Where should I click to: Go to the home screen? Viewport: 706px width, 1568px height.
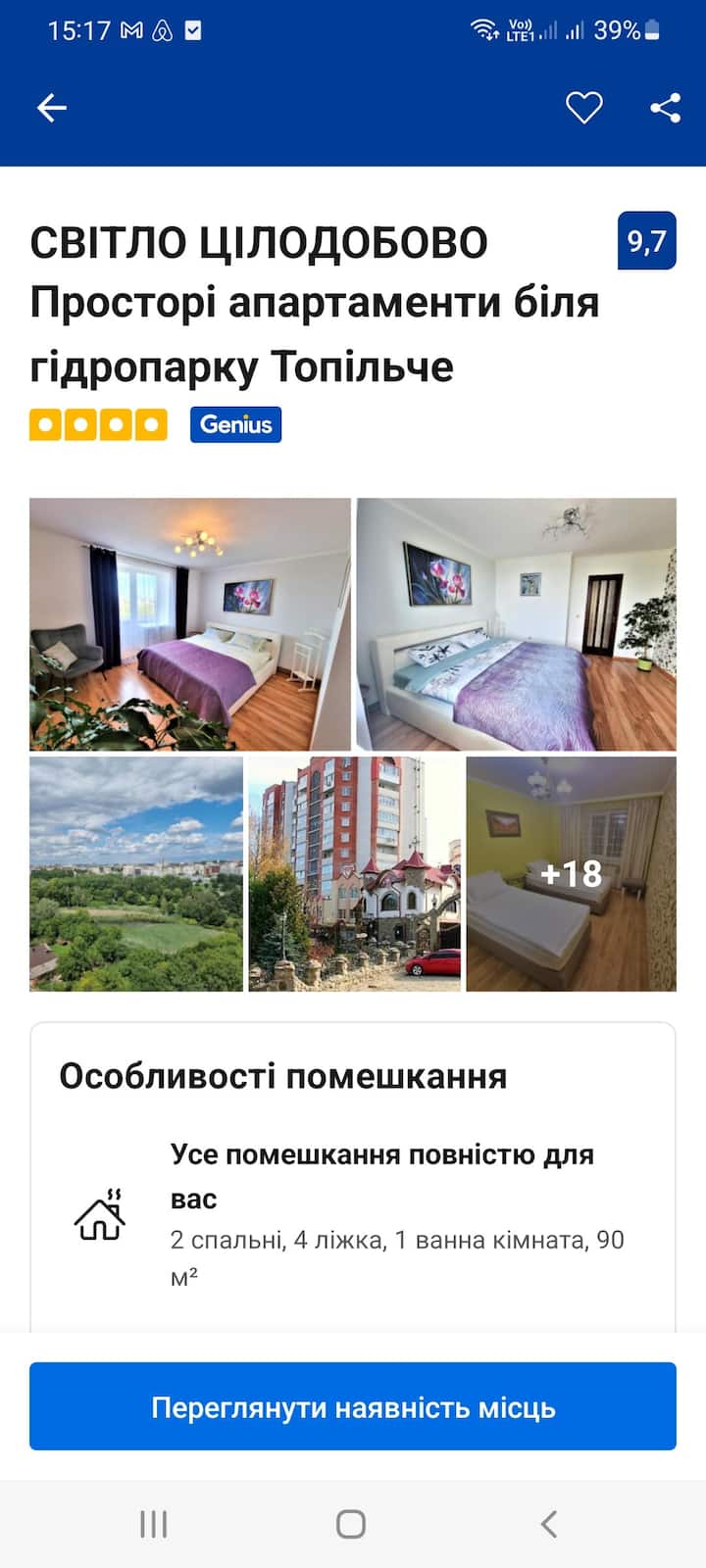click(351, 1524)
